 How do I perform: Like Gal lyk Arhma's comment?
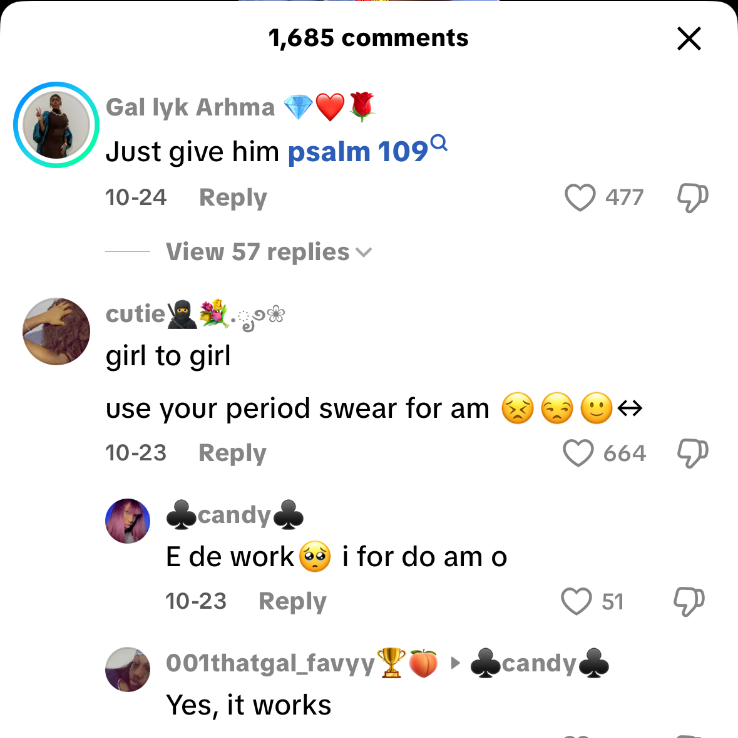coord(581,198)
